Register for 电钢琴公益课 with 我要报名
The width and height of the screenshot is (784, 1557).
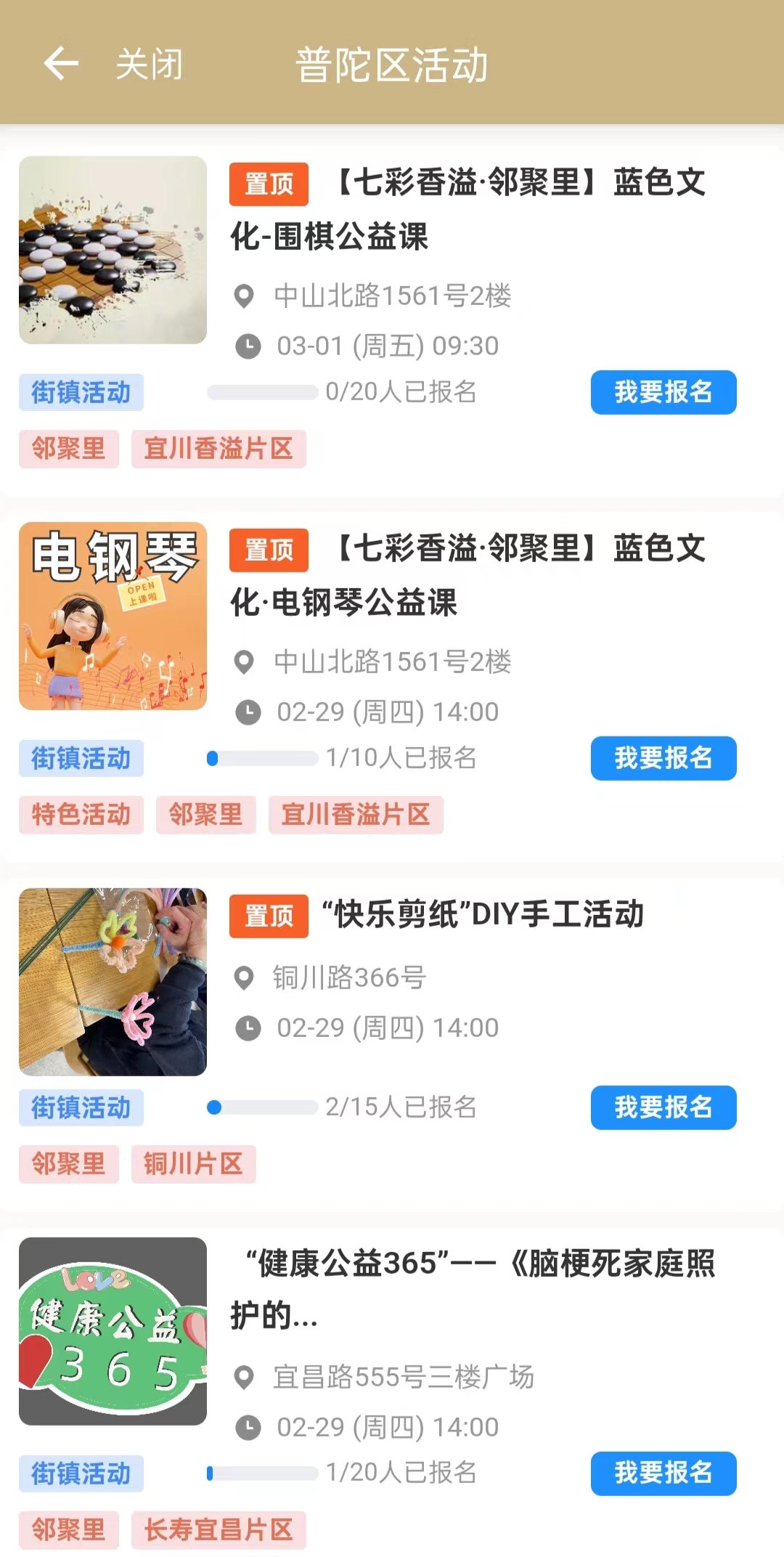(663, 758)
